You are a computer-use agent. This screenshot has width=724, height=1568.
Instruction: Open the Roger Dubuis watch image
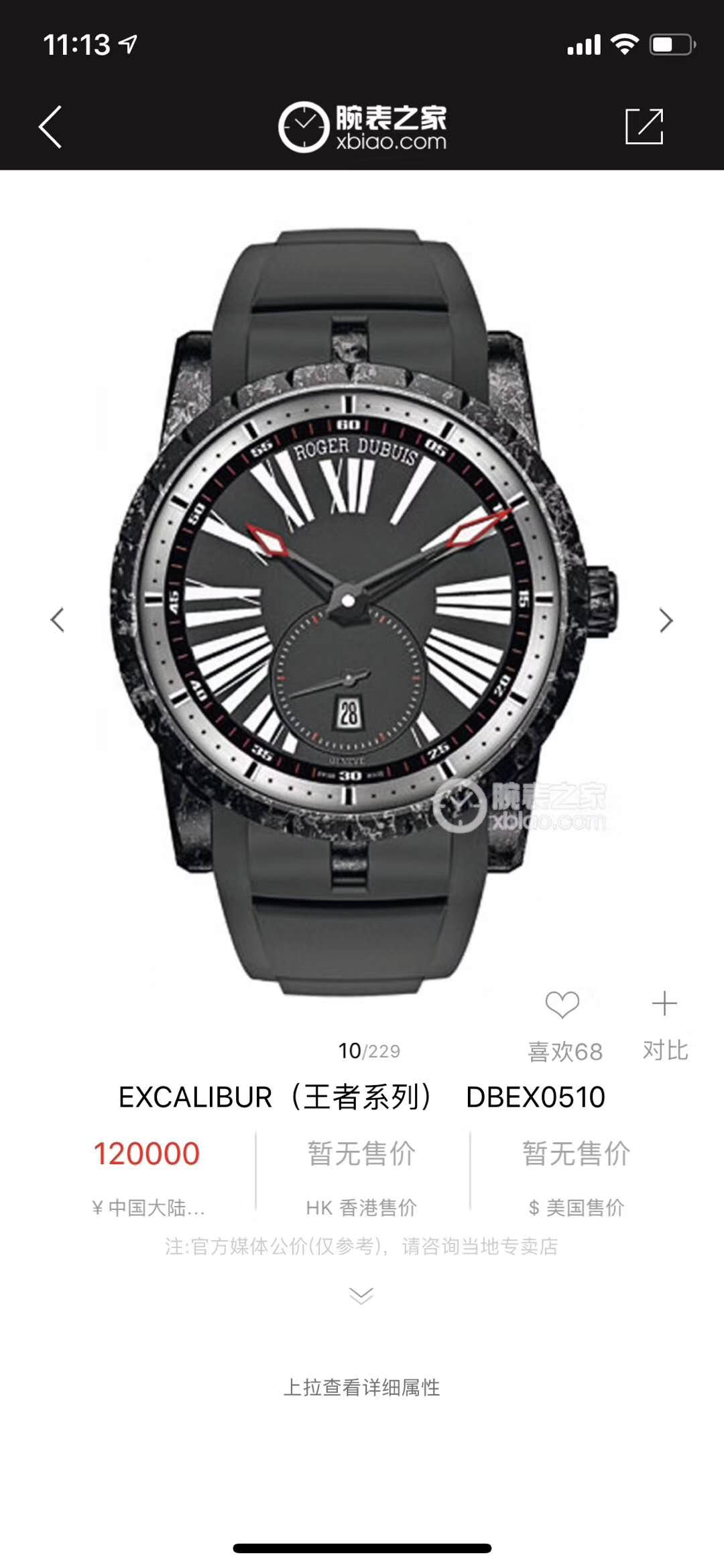[362, 610]
